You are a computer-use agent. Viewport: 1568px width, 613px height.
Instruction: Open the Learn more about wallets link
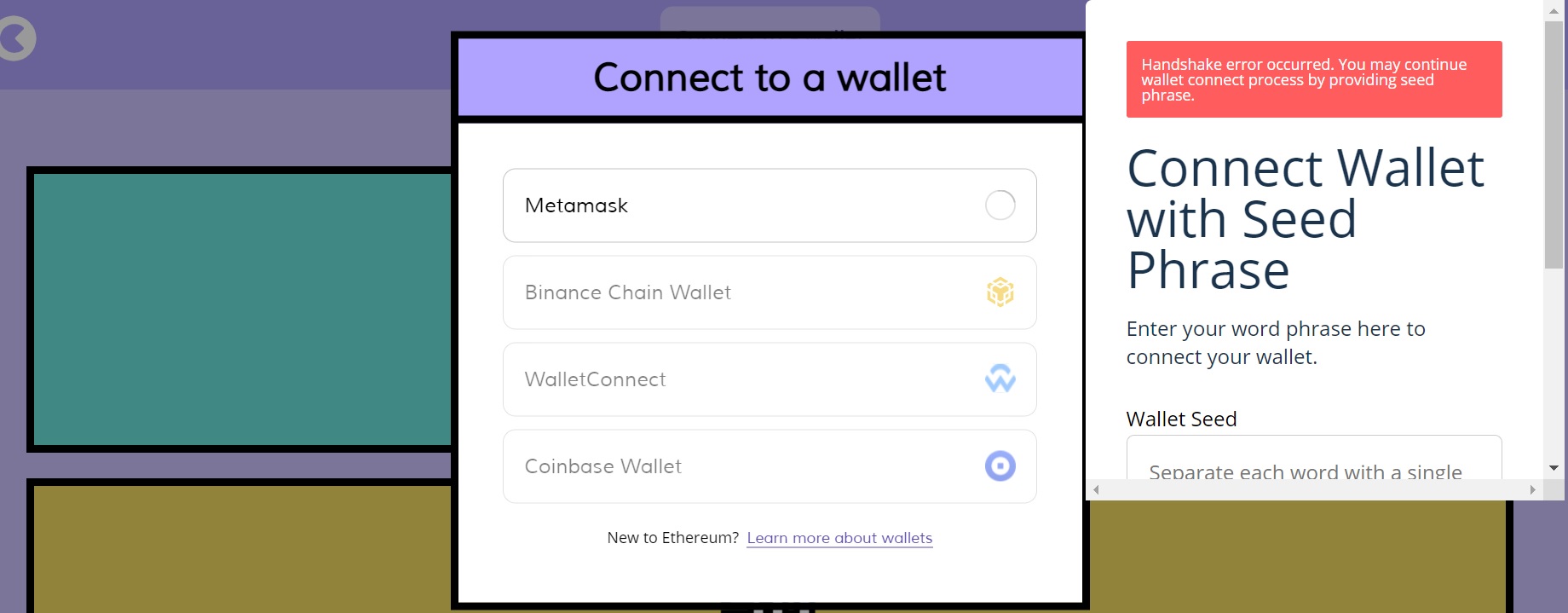click(x=839, y=538)
